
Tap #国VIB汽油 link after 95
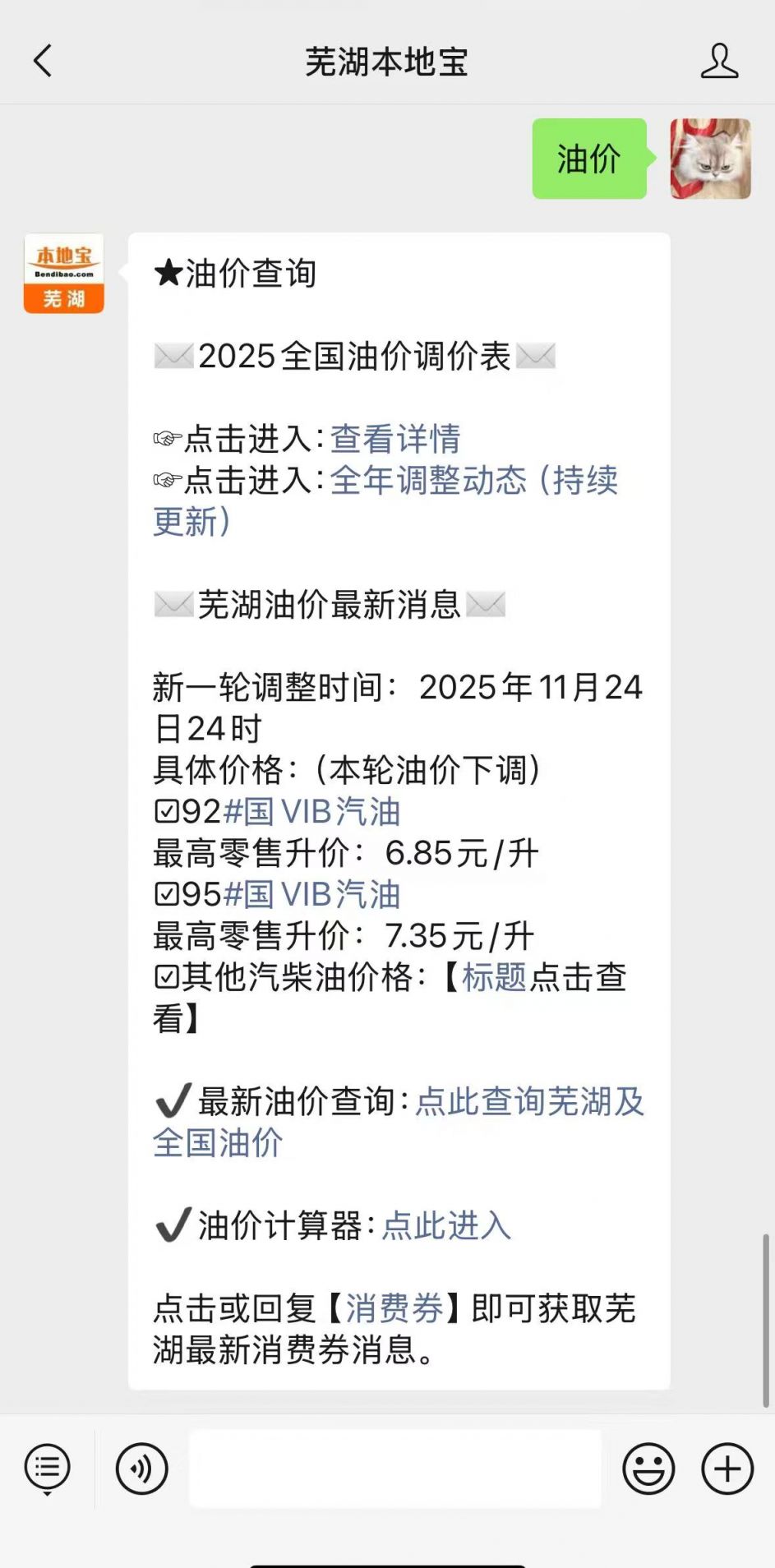tap(311, 894)
